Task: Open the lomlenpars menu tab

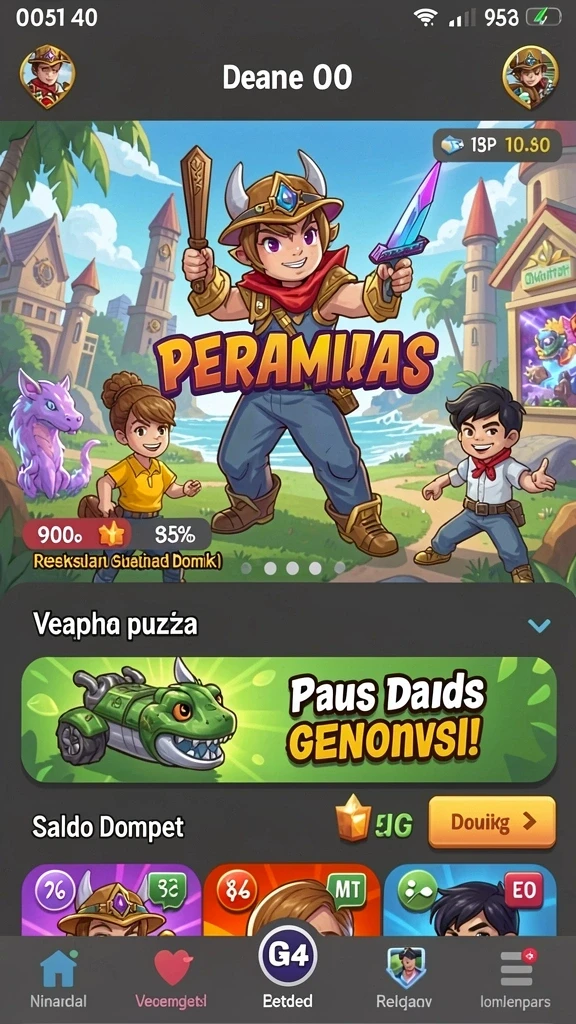Action: [516, 979]
